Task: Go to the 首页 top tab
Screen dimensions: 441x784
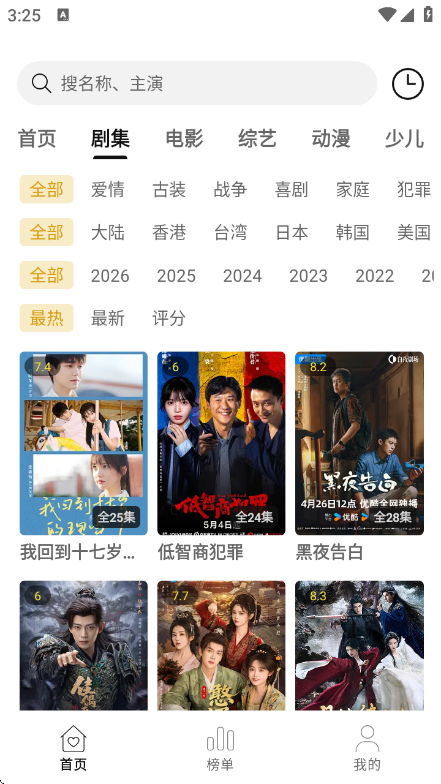Action: 37,138
